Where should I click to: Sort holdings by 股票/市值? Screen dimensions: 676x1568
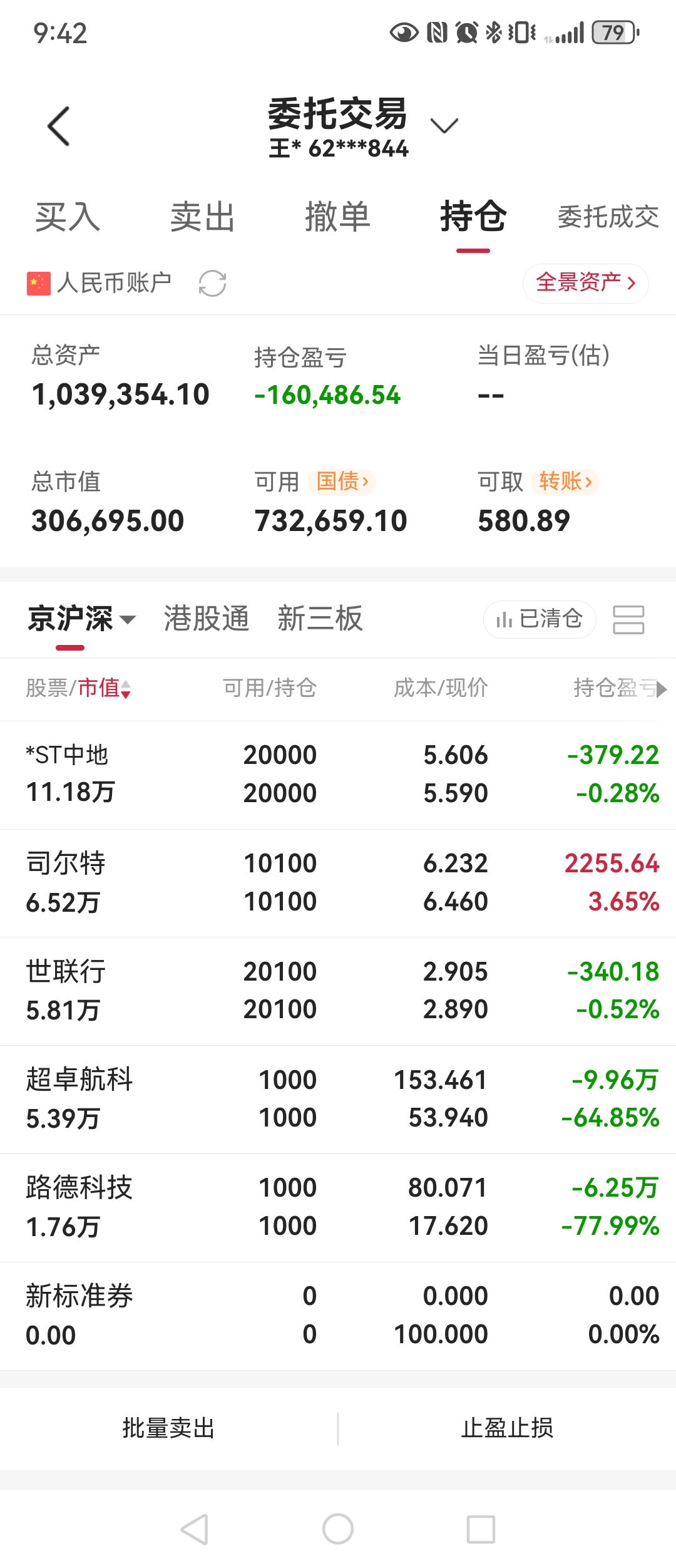(78, 688)
